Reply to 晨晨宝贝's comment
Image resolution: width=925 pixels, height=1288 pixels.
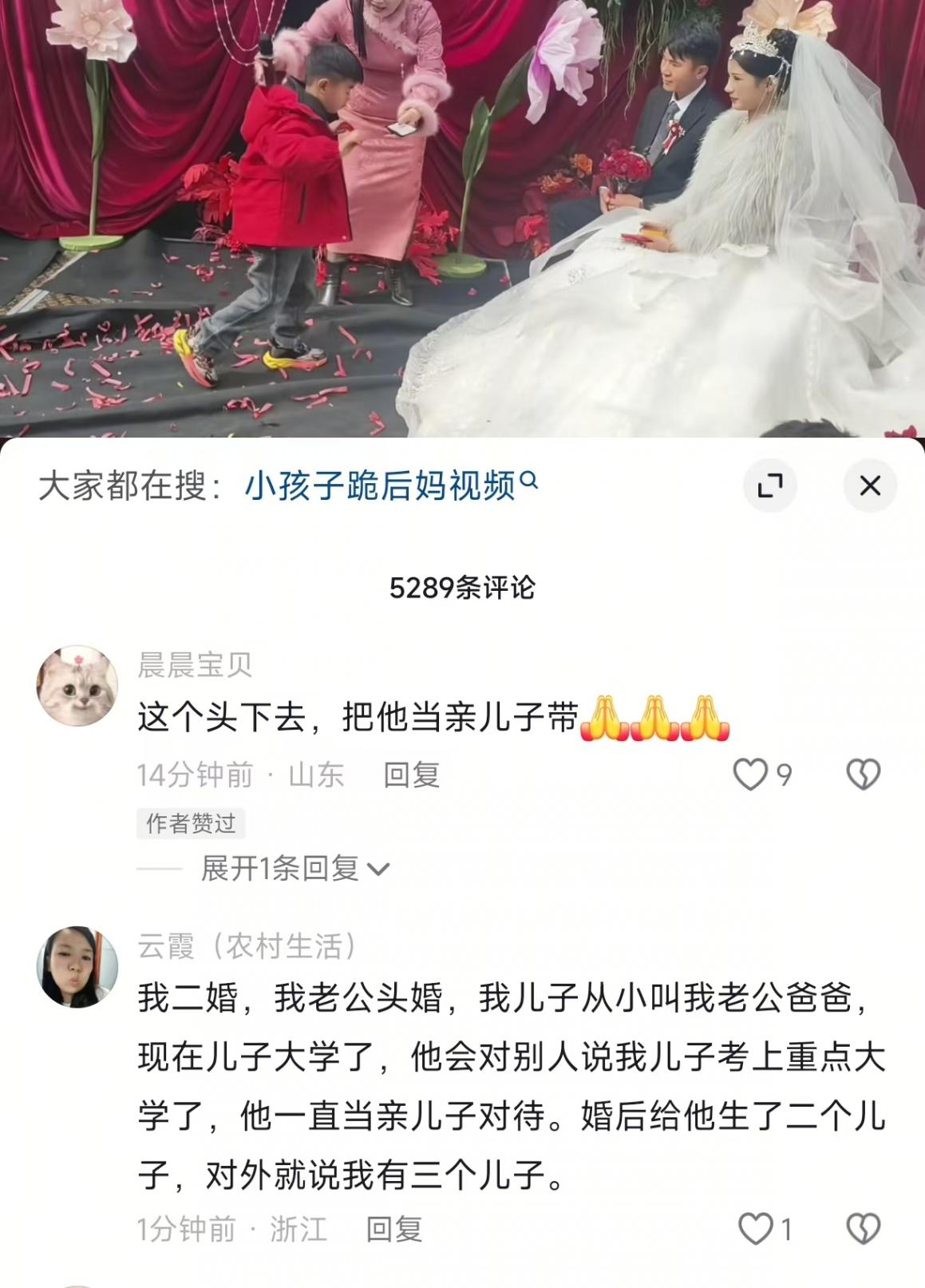pyautogui.click(x=411, y=775)
